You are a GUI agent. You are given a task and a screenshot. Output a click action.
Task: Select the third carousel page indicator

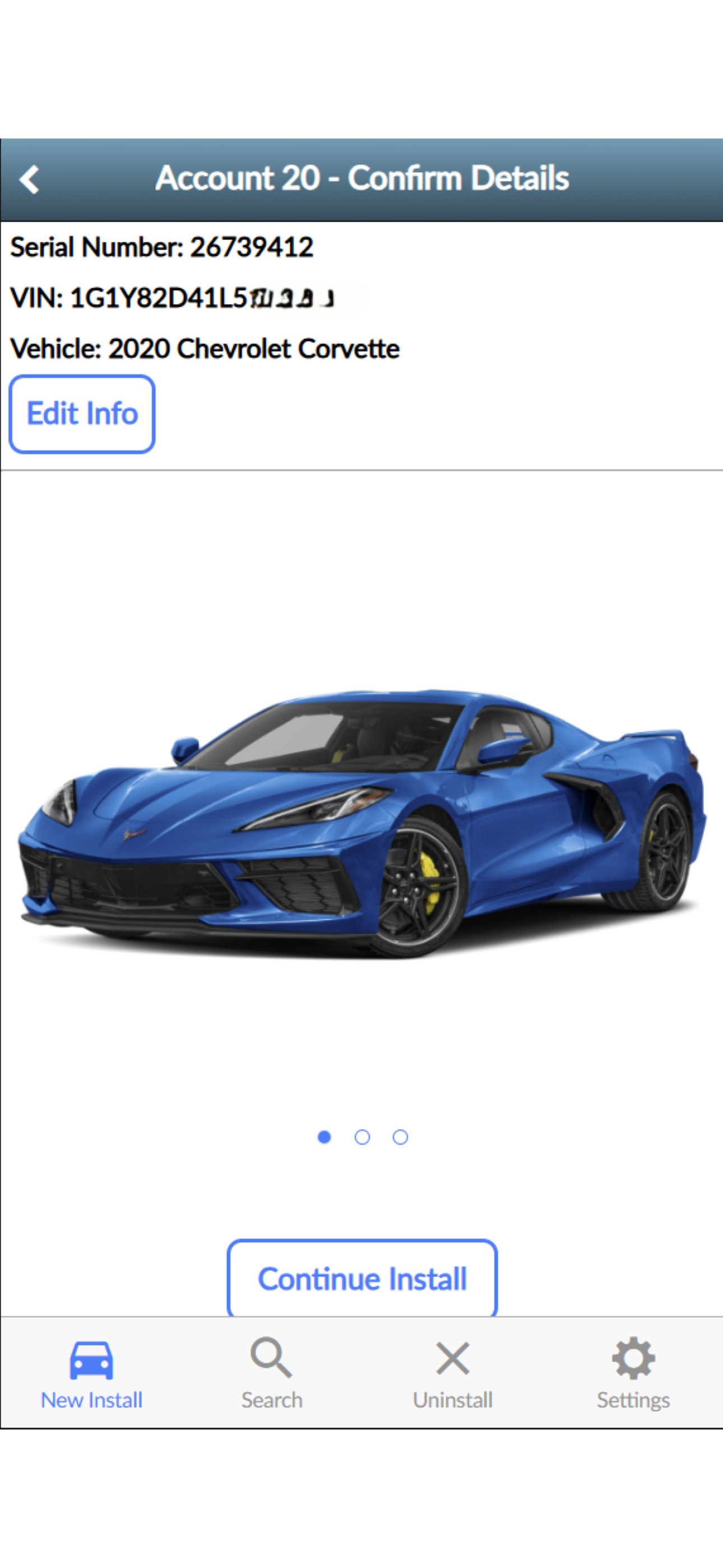[x=400, y=1137]
